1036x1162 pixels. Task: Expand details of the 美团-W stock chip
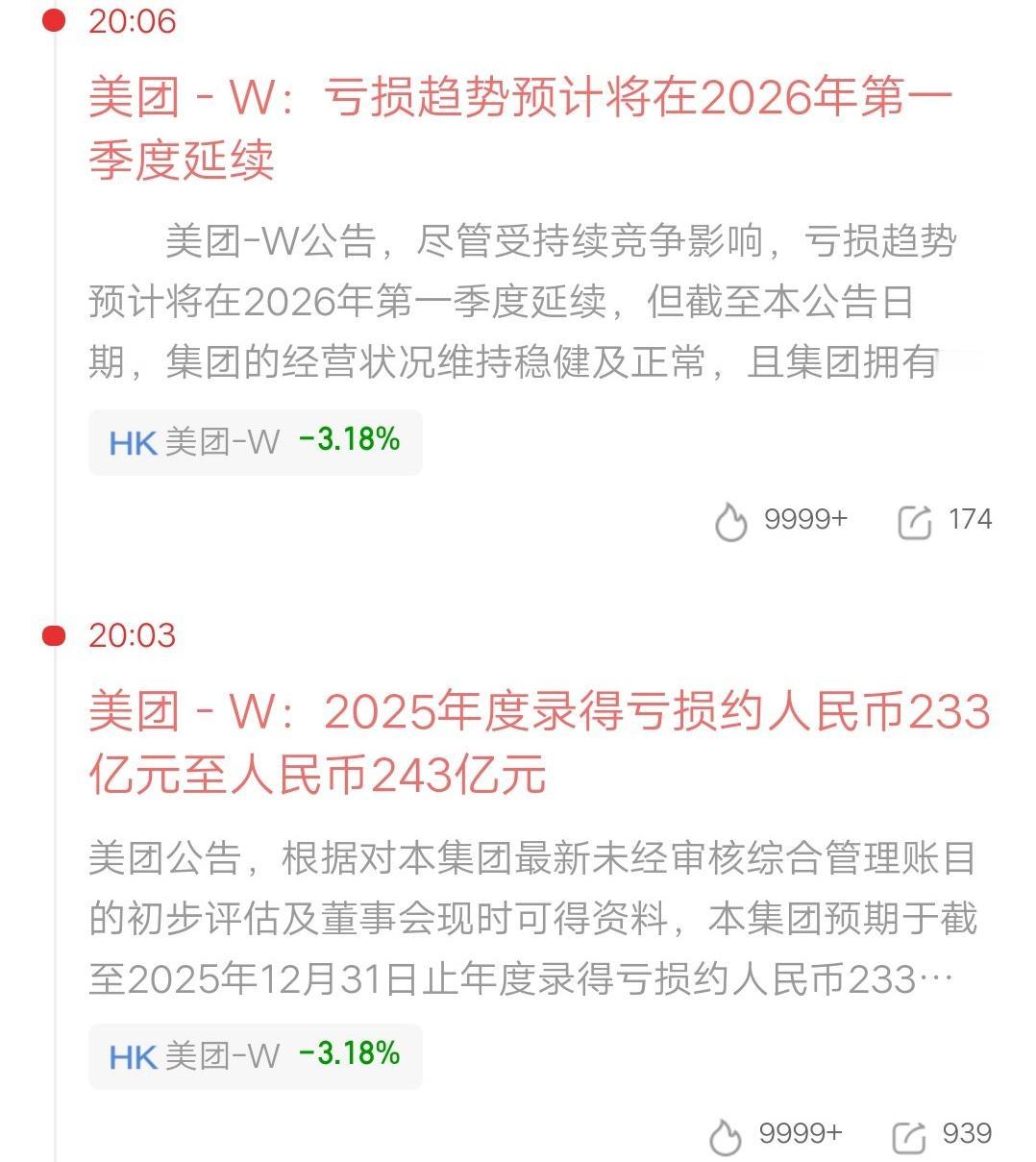(257, 442)
